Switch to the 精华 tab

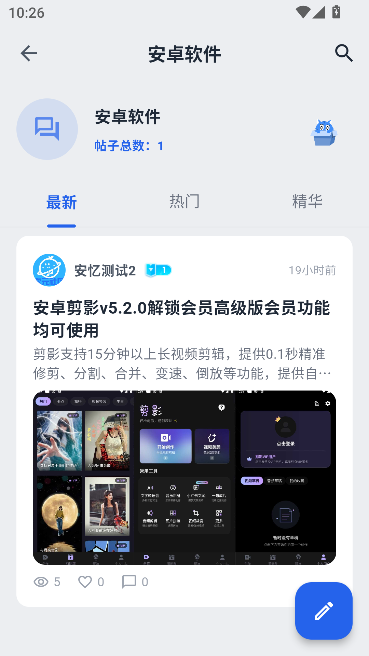[x=307, y=202]
